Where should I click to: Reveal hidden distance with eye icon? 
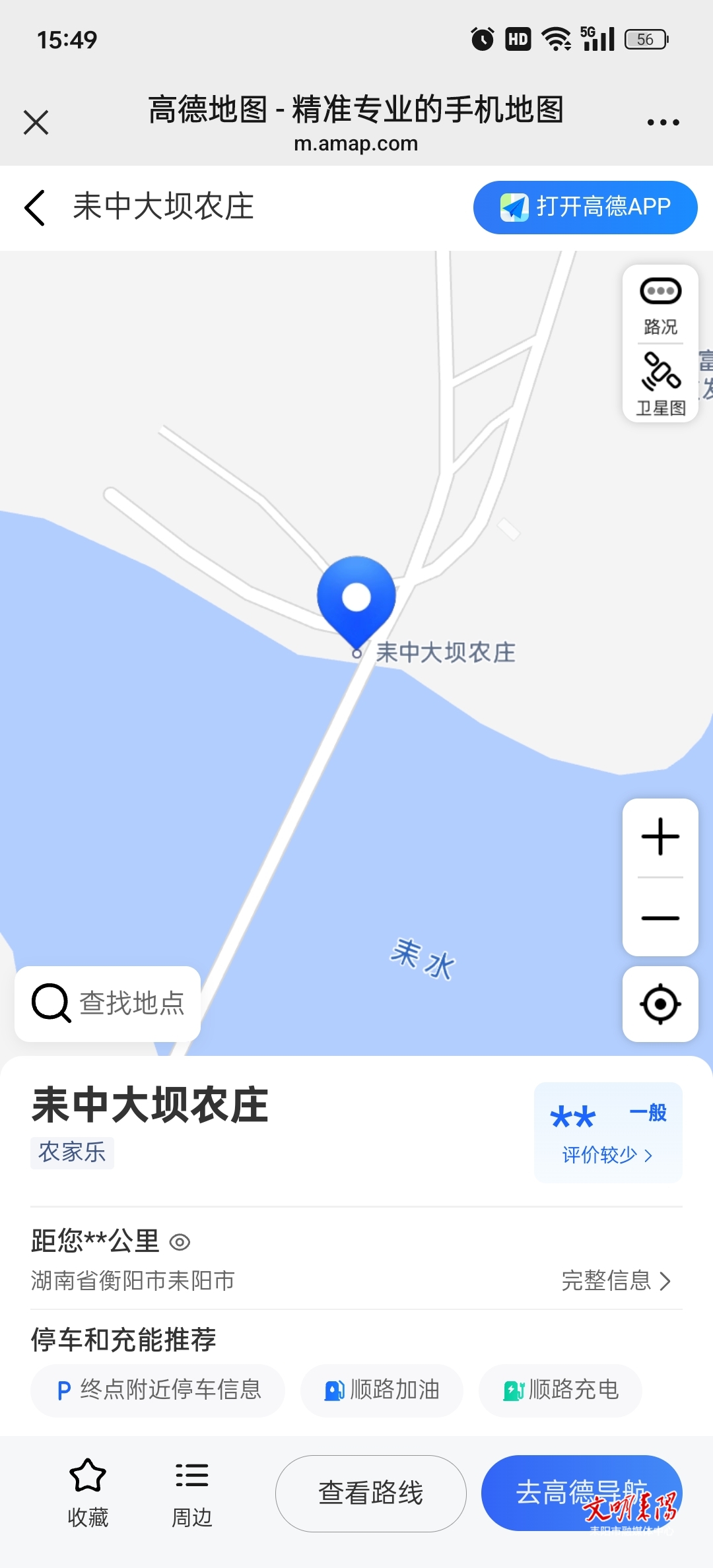pyautogui.click(x=180, y=1242)
